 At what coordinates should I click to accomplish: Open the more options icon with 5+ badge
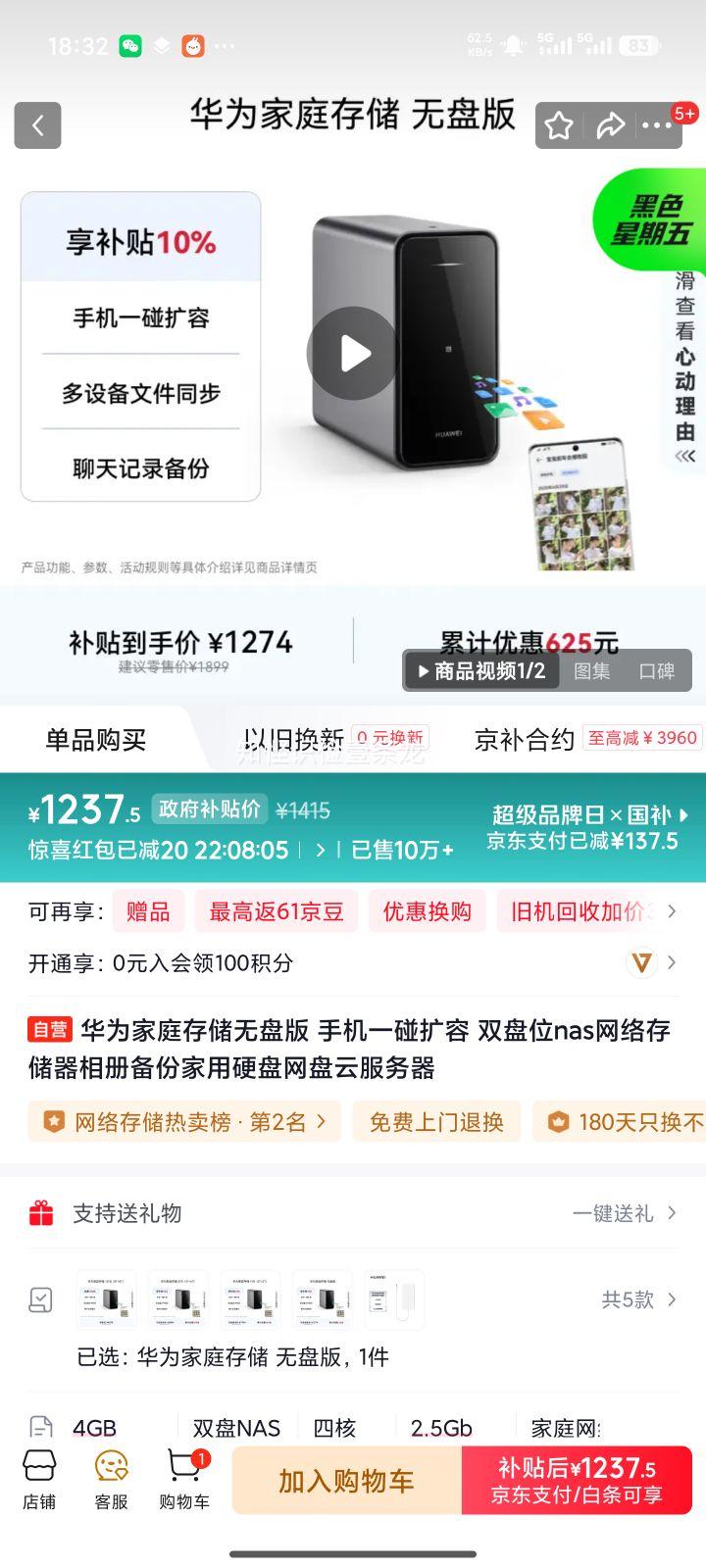(659, 125)
